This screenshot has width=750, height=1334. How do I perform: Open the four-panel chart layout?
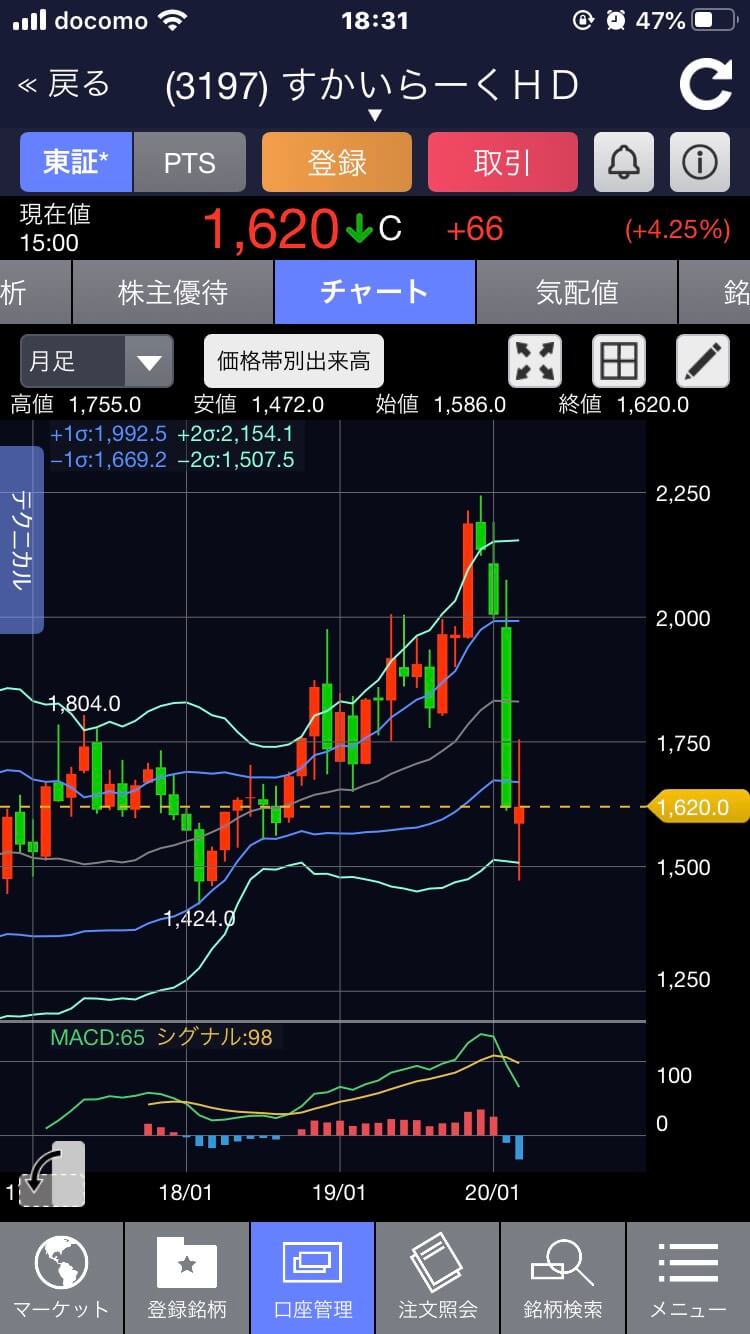tap(618, 361)
